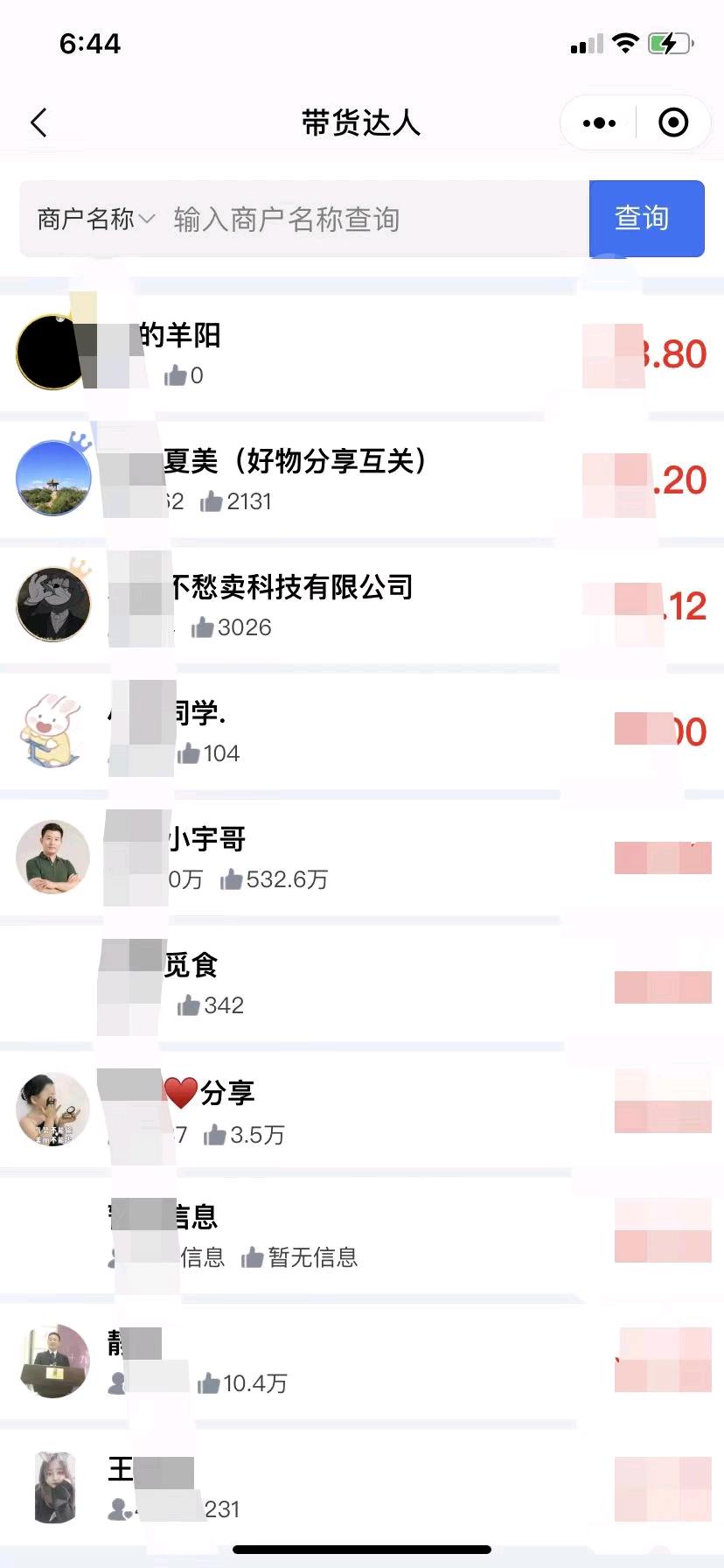Open the row starting with 王
The height and width of the screenshot is (1568, 724).
362,1487
